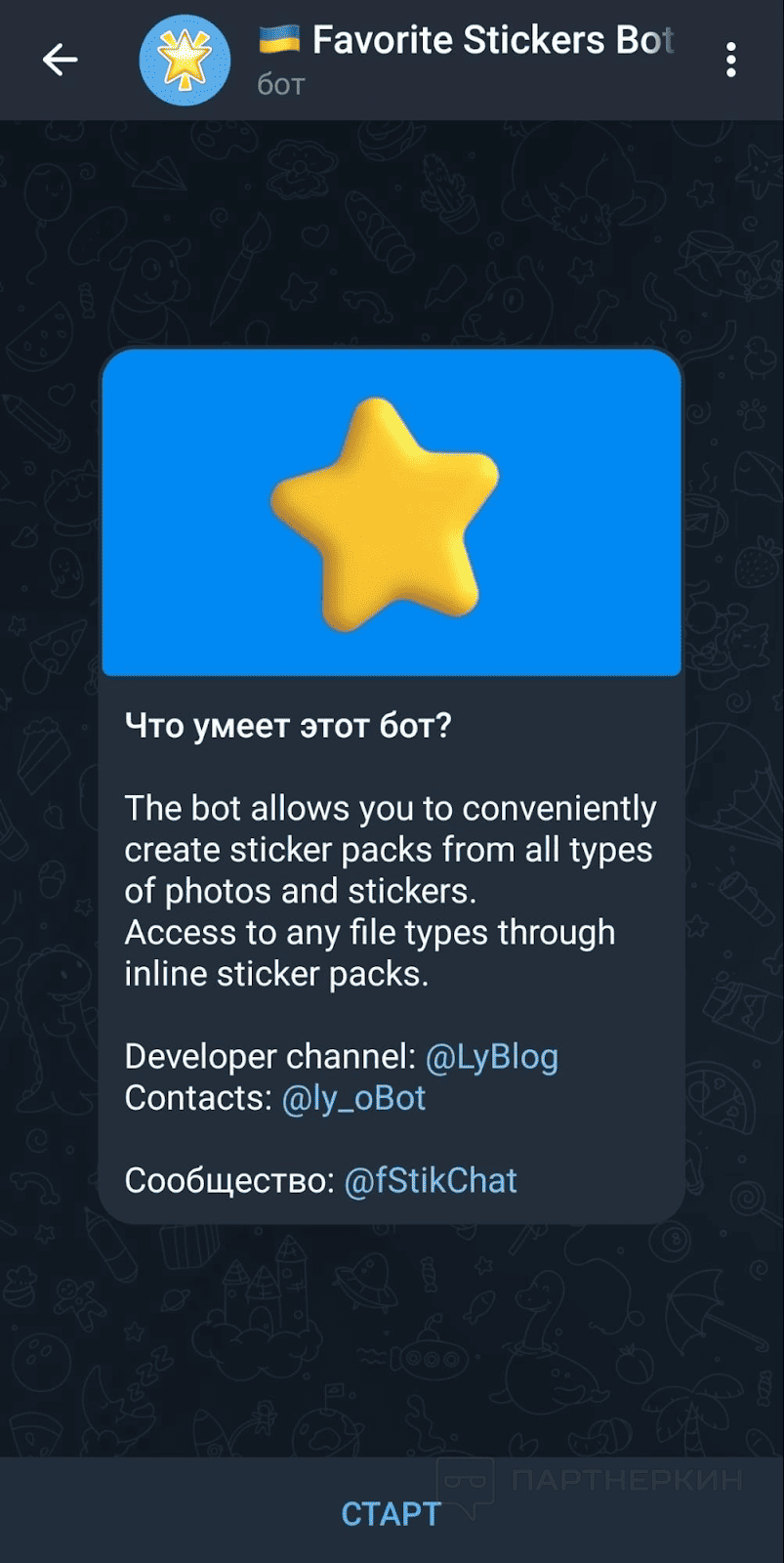Go back using the arrow icon

[x=60, y=60]
